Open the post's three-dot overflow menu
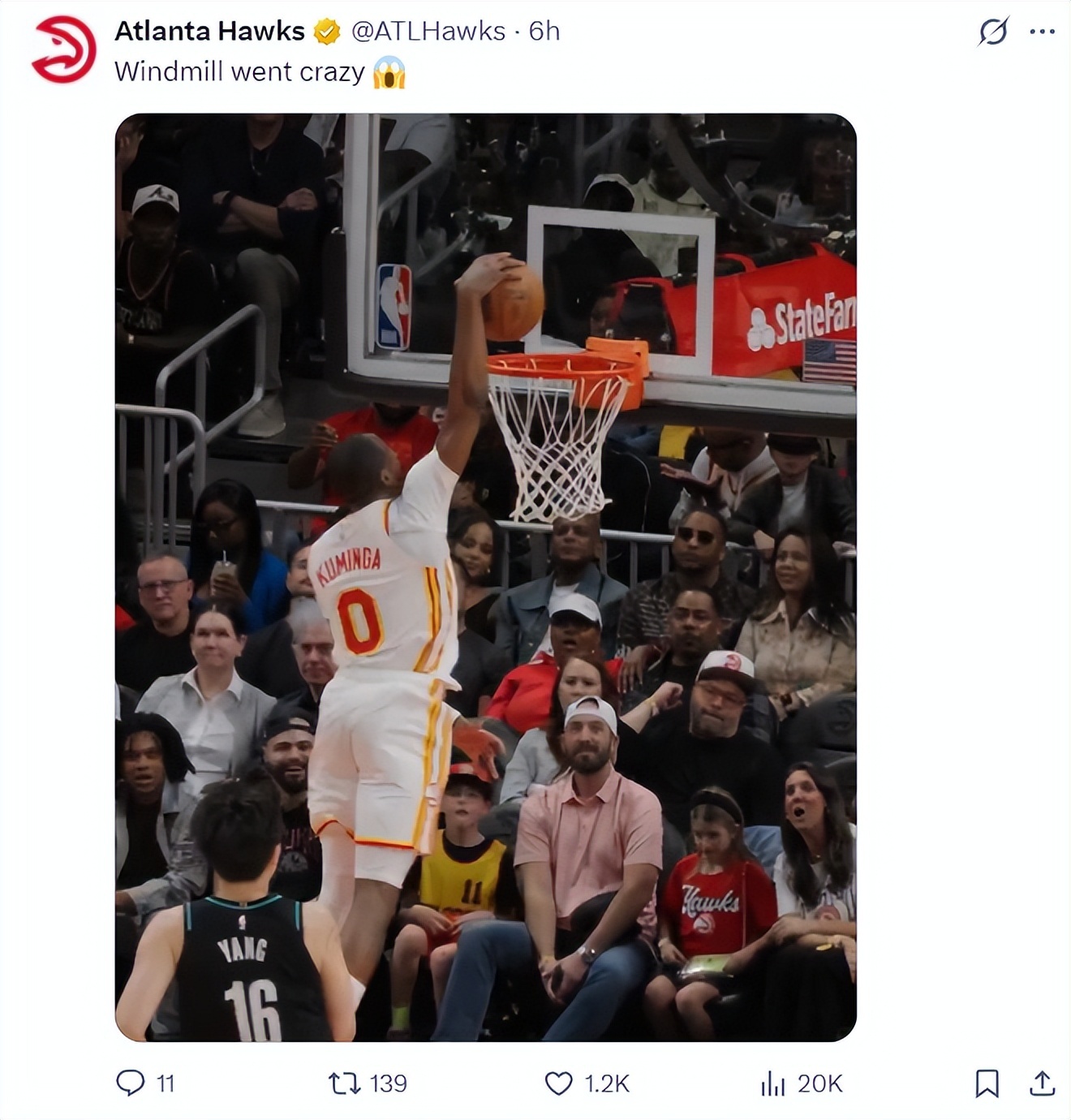 (x=1042, y=32)
